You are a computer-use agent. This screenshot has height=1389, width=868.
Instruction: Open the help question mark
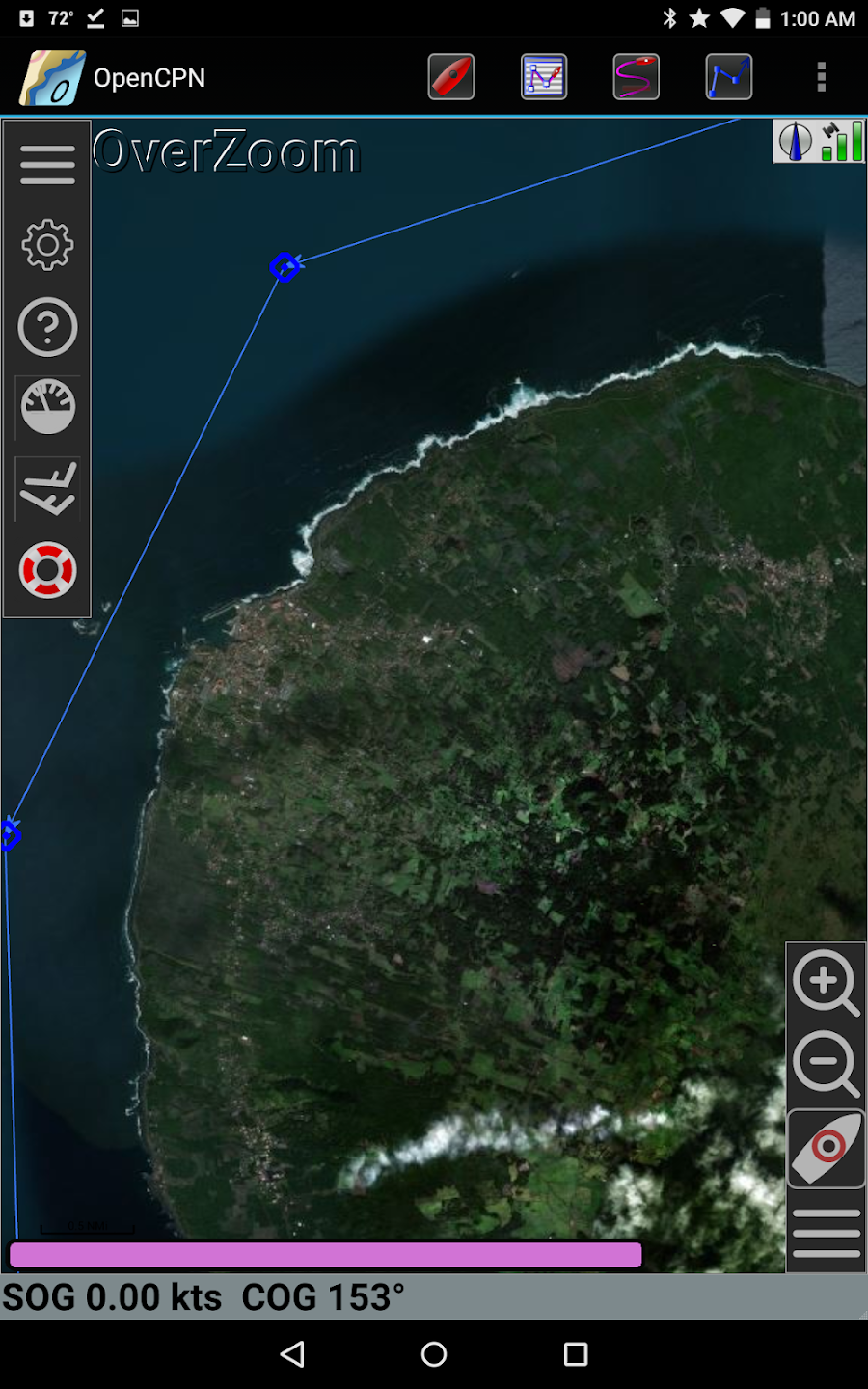47,327
